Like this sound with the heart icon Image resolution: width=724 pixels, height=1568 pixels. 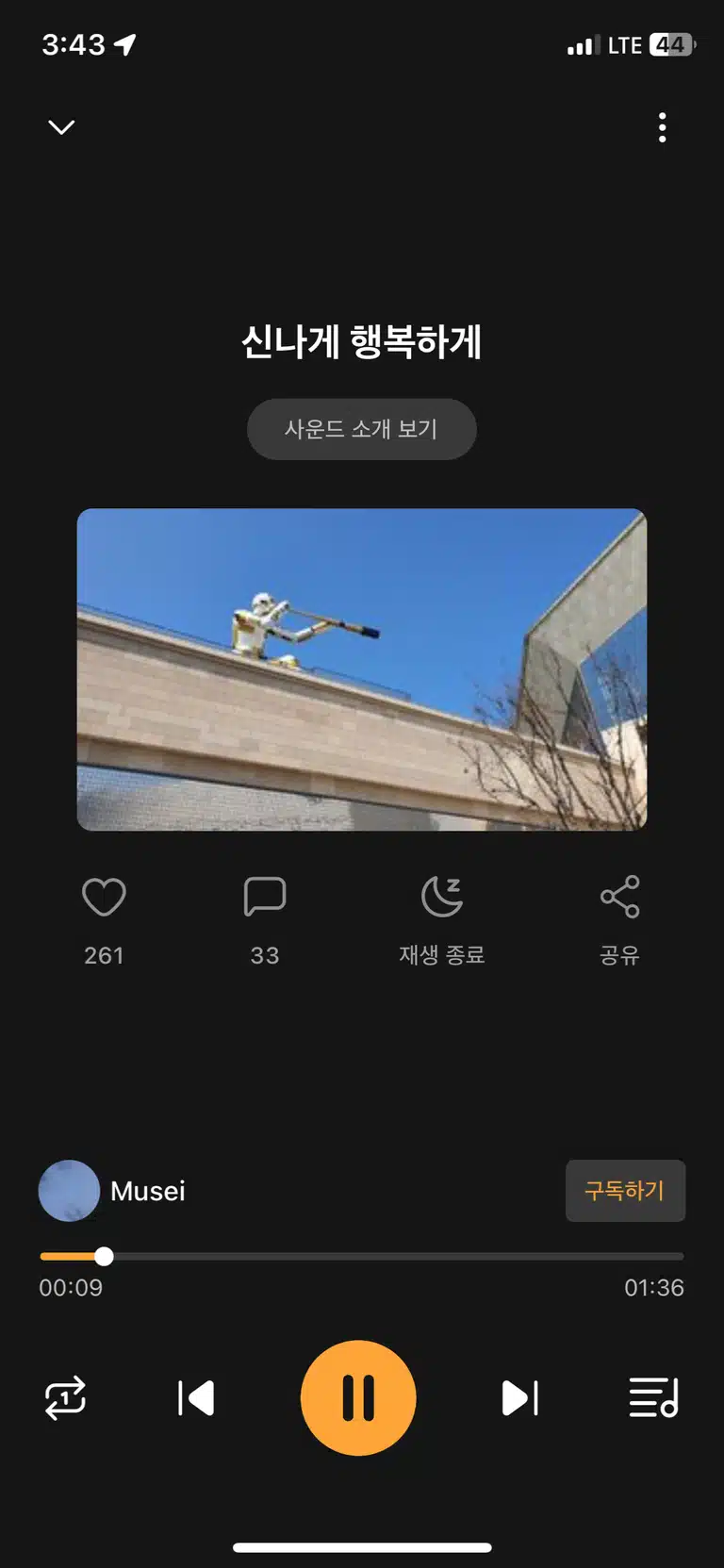[x=104, y=897]
